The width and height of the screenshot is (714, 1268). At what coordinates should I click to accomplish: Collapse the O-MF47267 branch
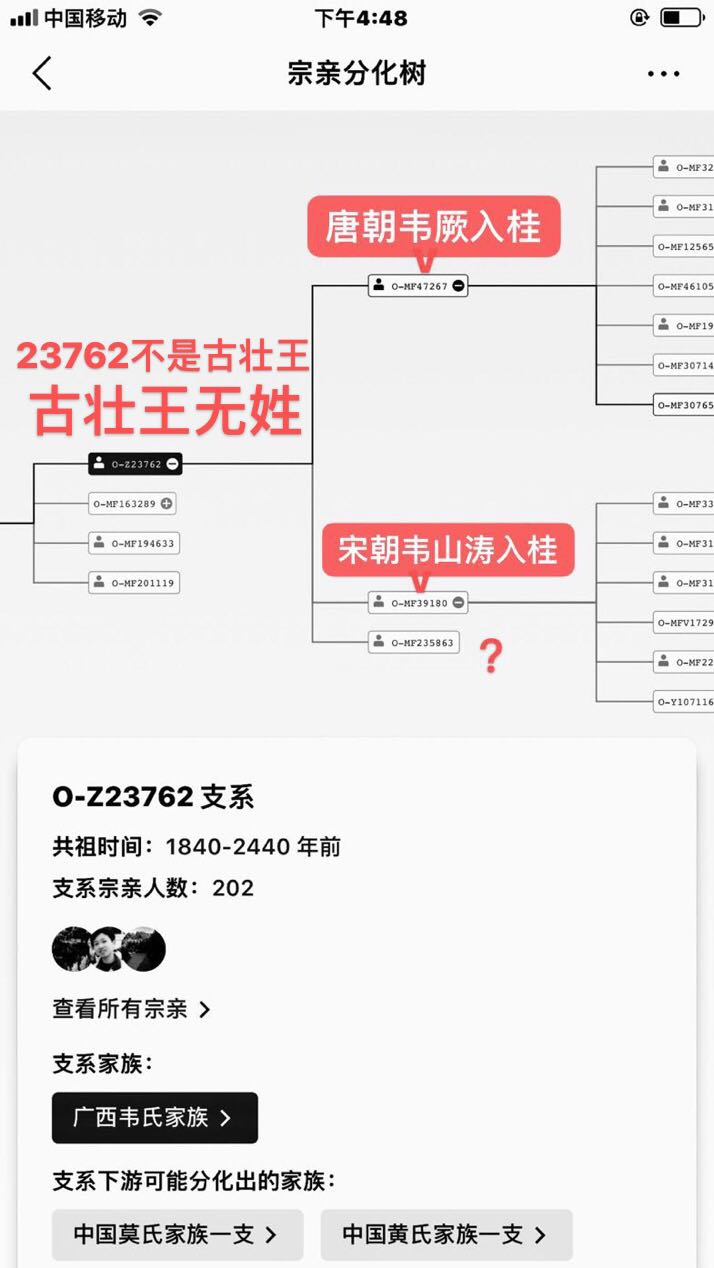coord(458,286)
